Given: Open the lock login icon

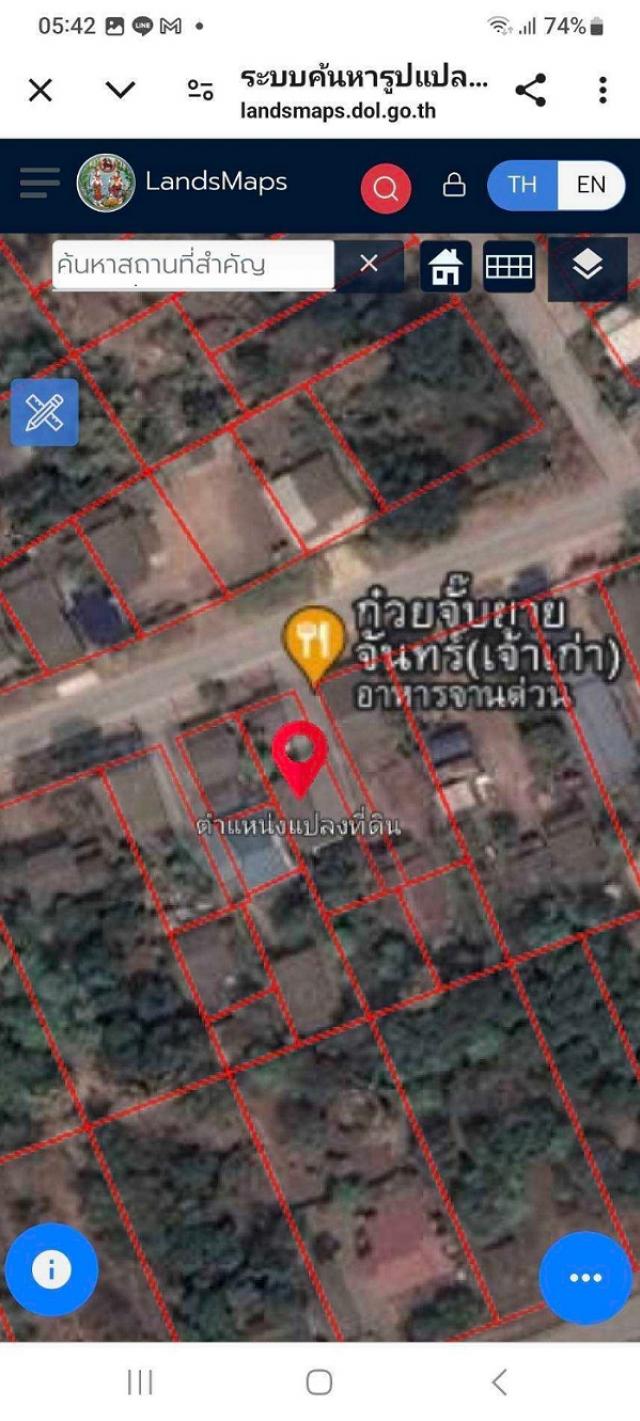Looking at the screenshot, I should pyautogui.click(x=454, y=185).
